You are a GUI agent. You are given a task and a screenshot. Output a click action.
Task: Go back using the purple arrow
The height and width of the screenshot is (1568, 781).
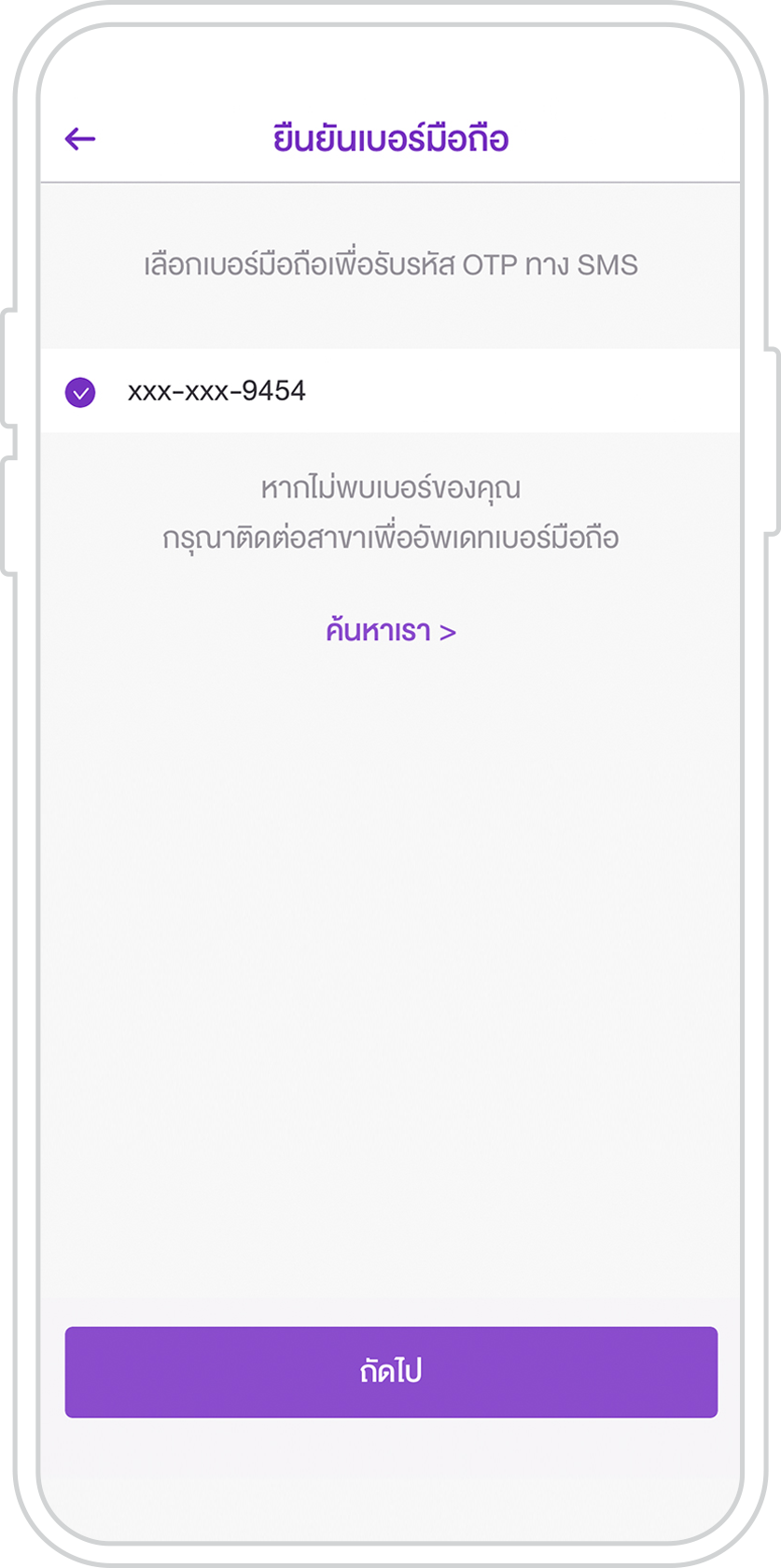80,139
